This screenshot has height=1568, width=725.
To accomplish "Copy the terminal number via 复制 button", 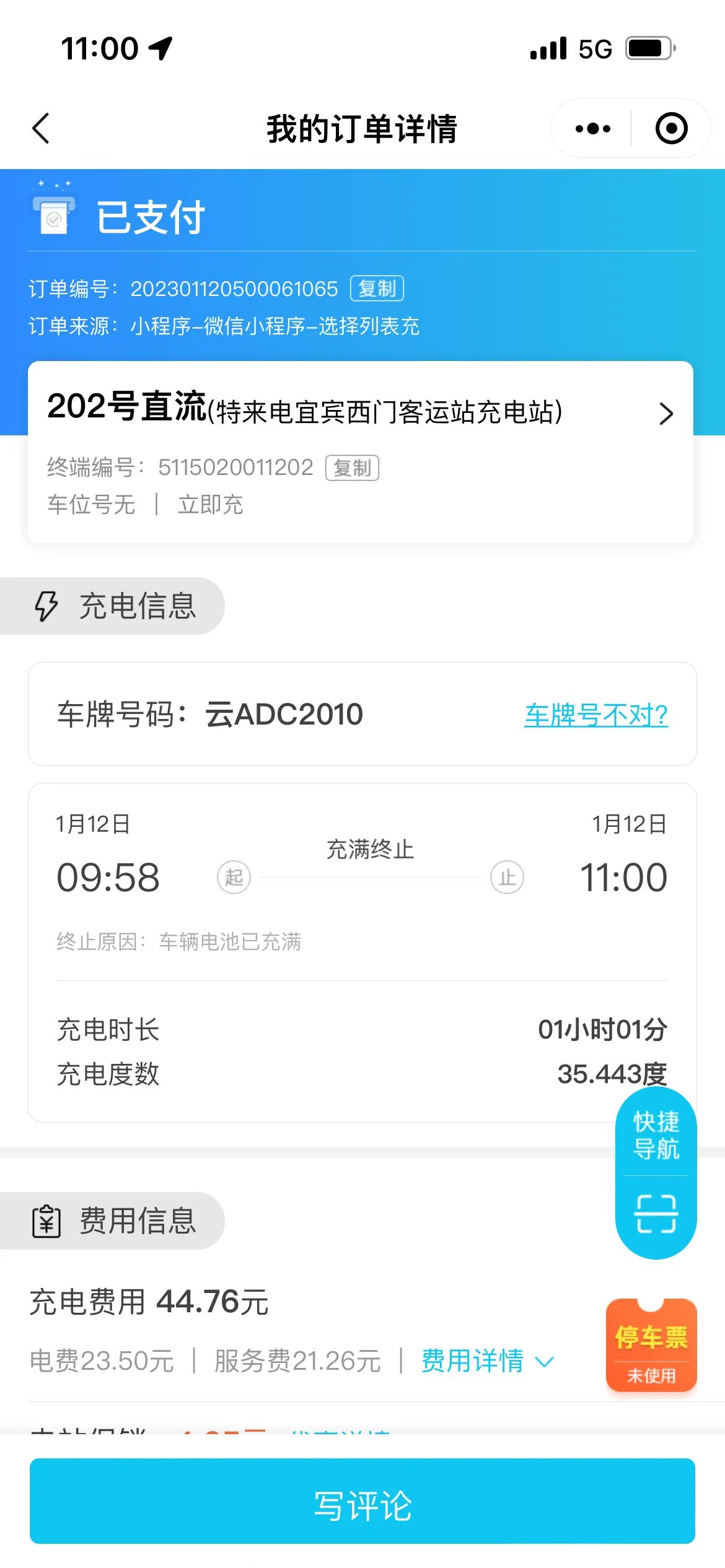I will (354, 469).
